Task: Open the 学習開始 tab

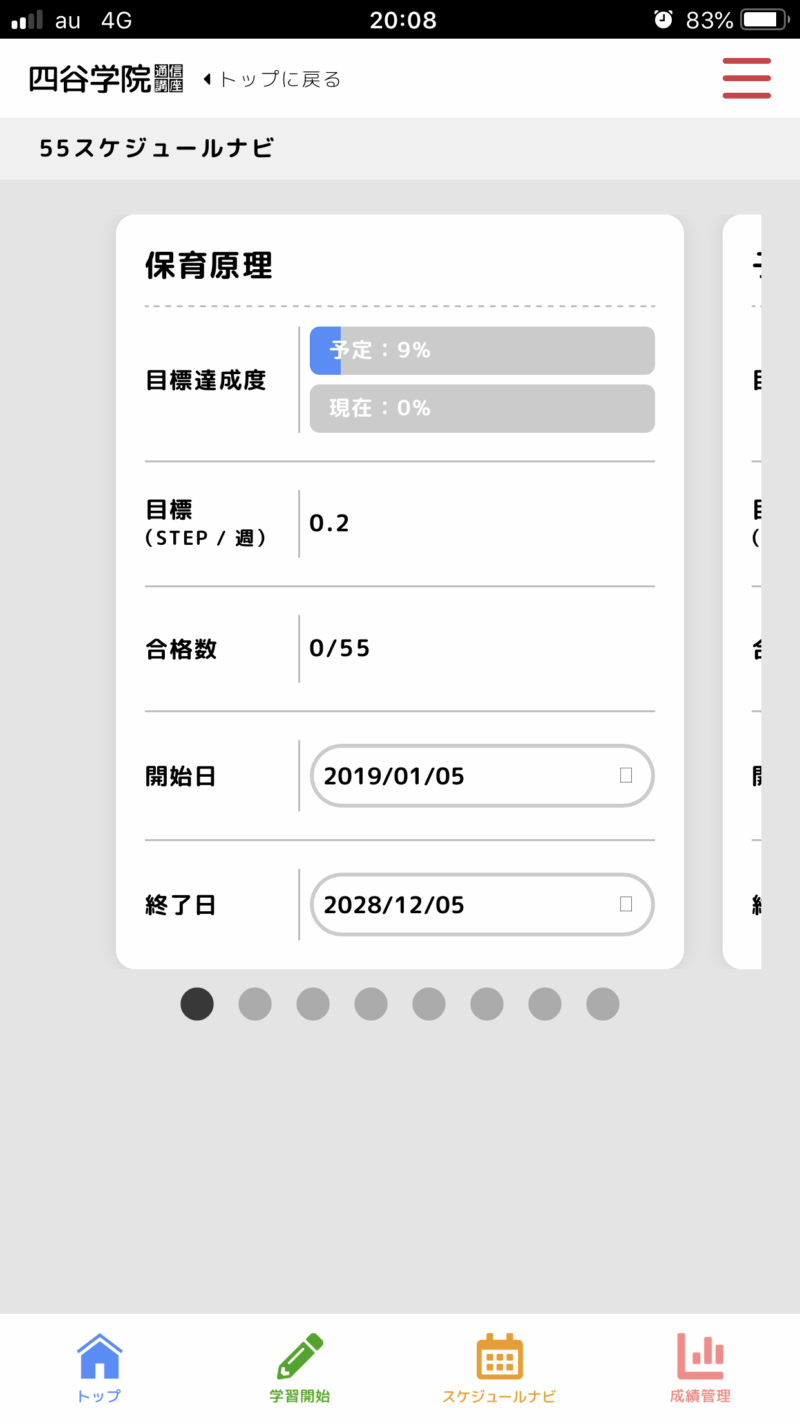Action: [300, 1368]
